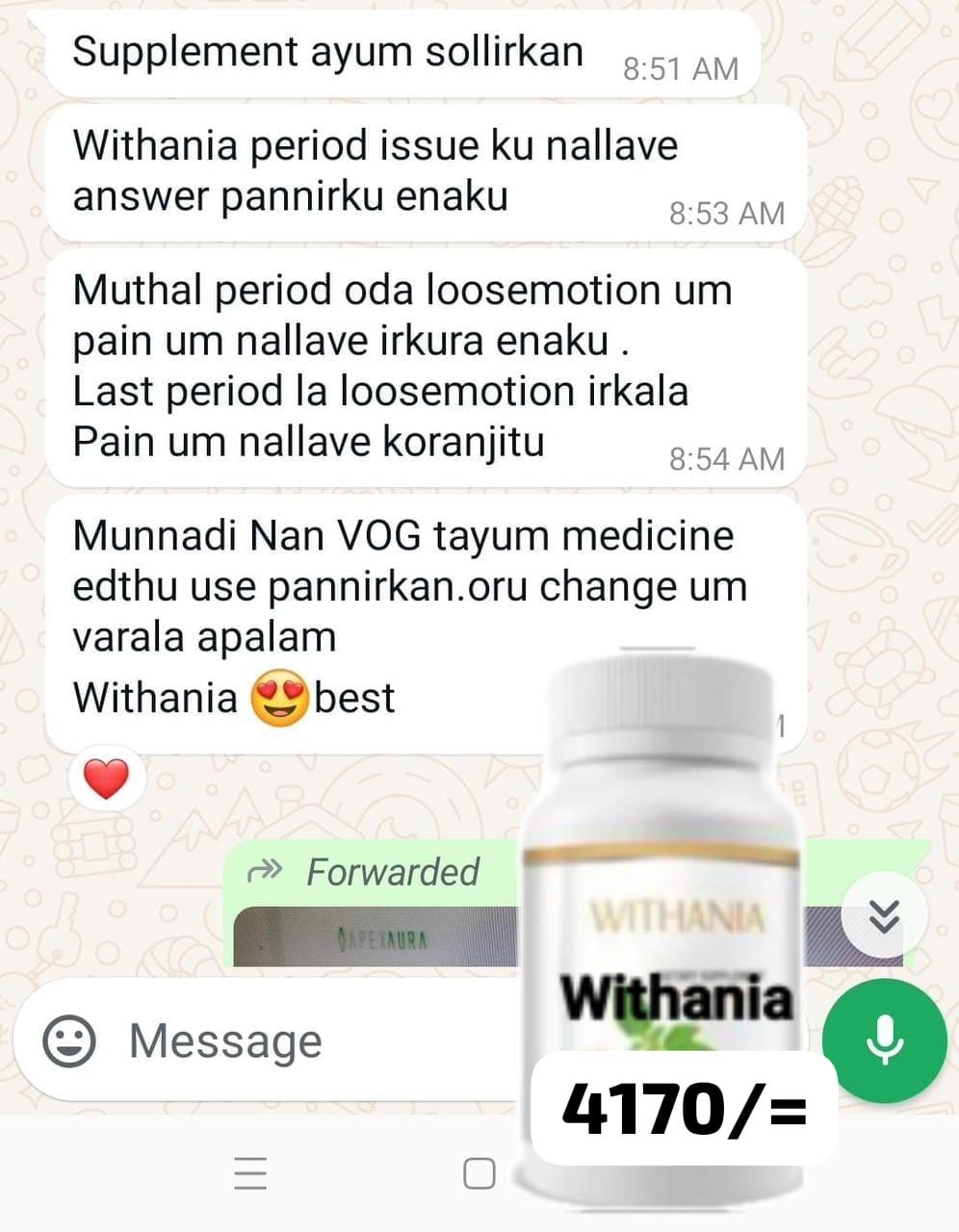
Task: Tap the emoji smiley icon in the message bar
Action: point(71,1040)
